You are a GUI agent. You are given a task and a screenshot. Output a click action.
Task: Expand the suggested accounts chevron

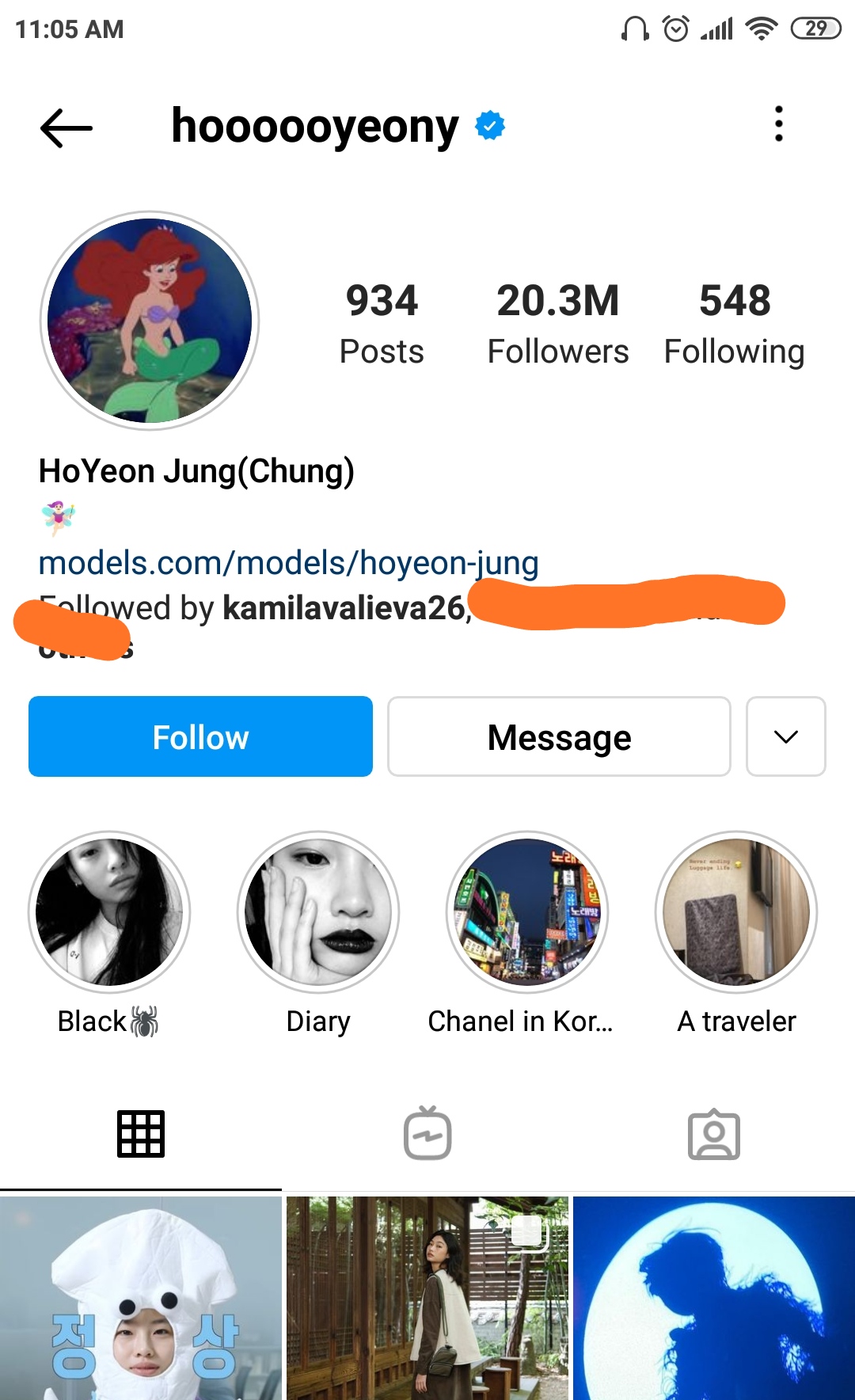[785, 736]
